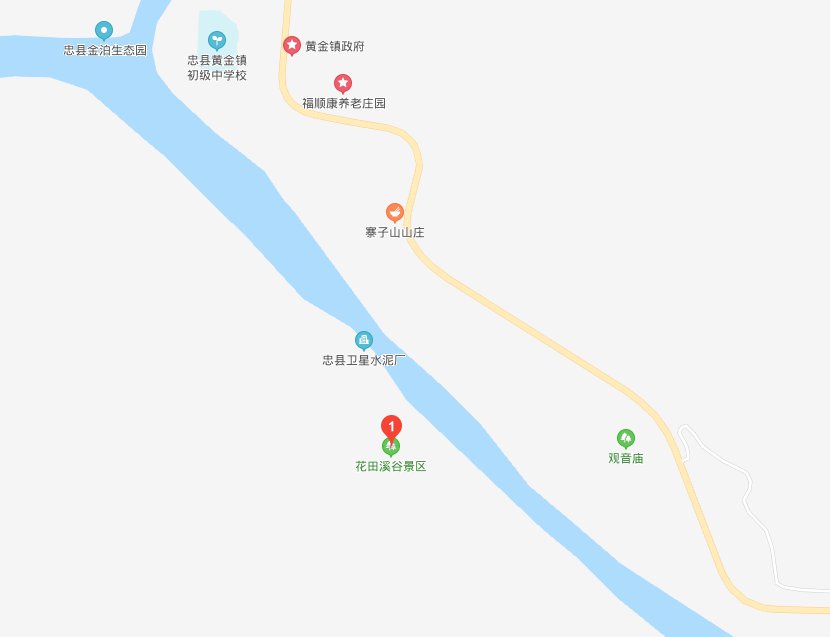This screenshot has width=830, height=637.
Task: Open 忠县卫星水泥厂 map point
Action: click(x=364, y=340)
